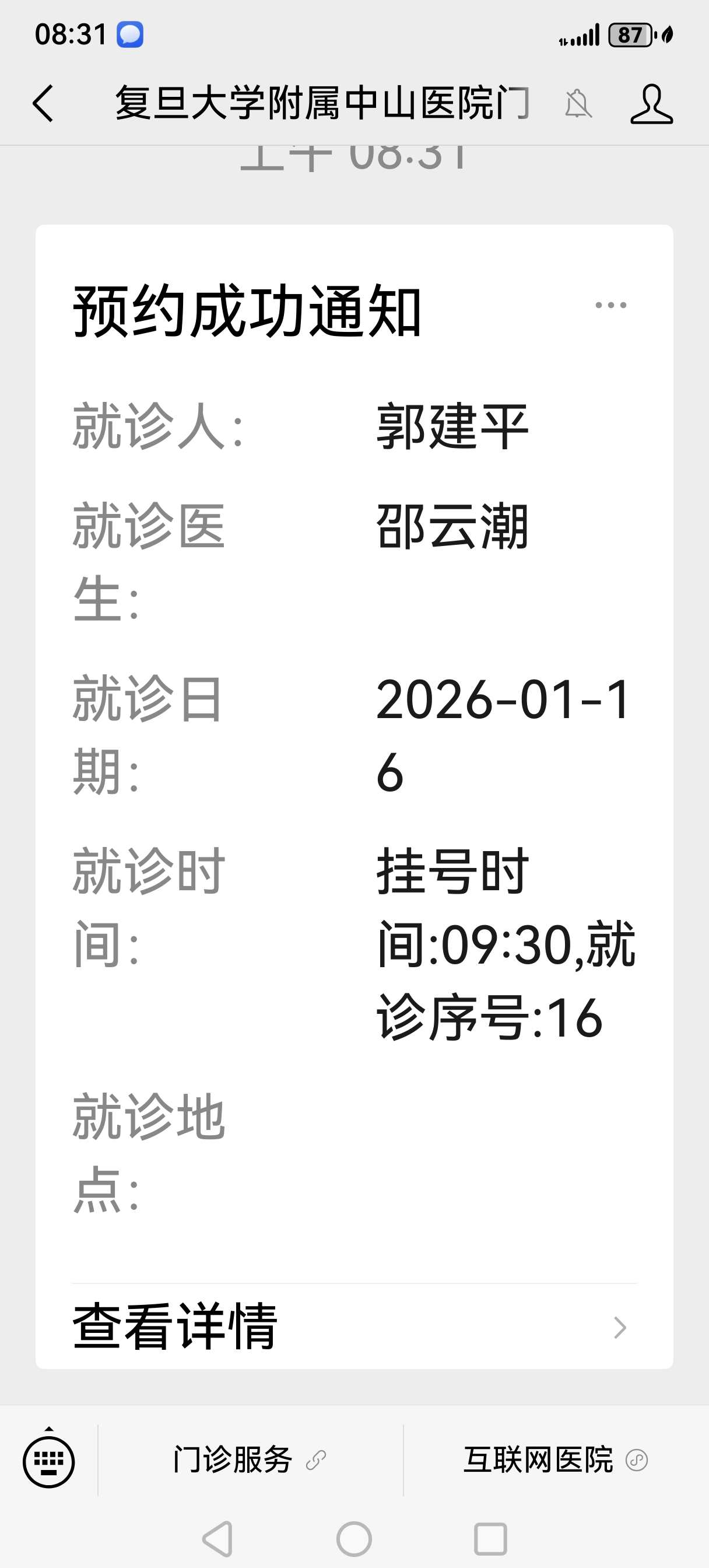This screenshot has width=709, height=1568.
Task: Open 查看详情 for the appointment
Action: (353, 1327)
